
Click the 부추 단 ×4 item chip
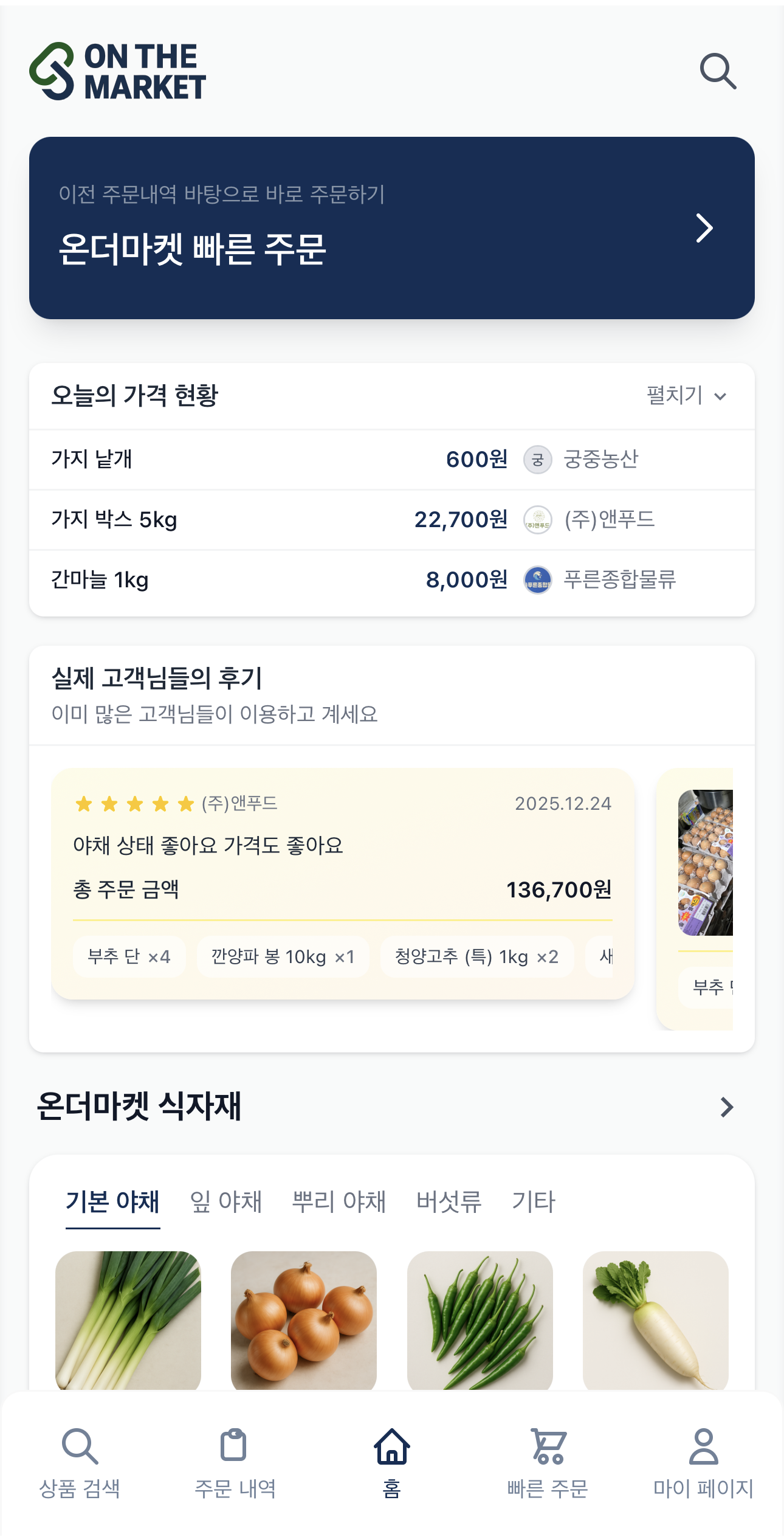coord(128,956)
